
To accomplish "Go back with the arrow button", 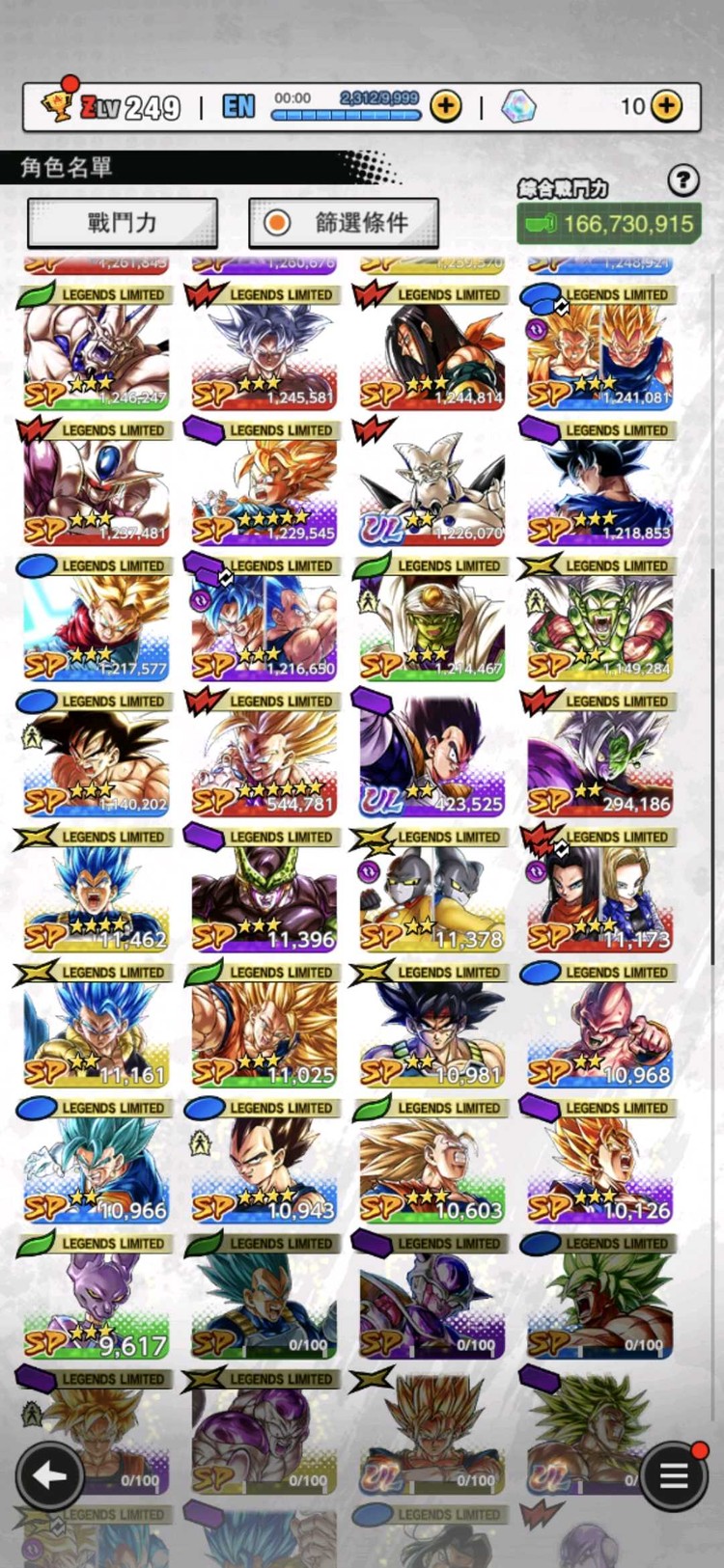I will click(48, 1474).
